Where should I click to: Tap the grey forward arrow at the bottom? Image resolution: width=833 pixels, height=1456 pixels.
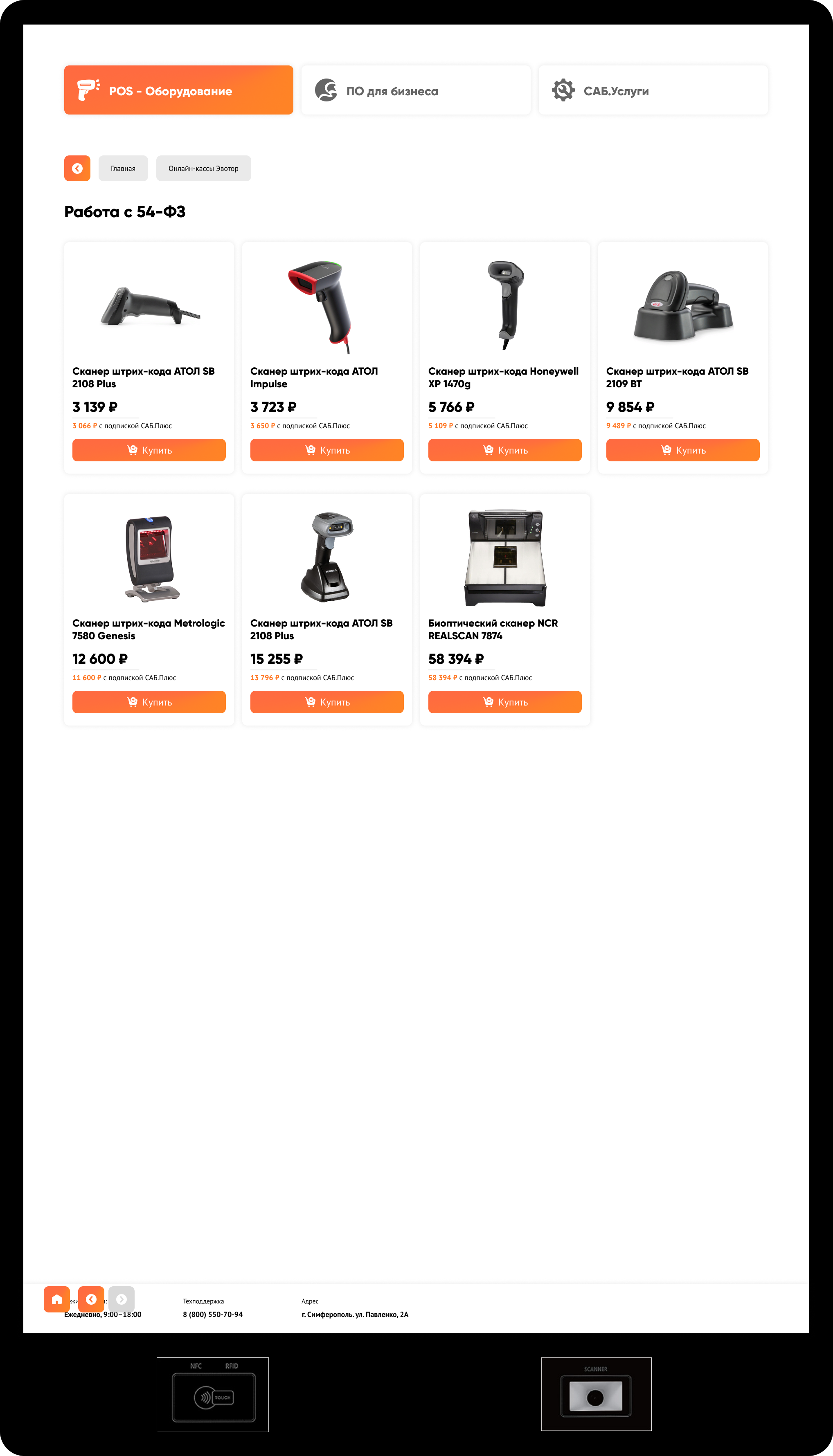[121, 1299]
